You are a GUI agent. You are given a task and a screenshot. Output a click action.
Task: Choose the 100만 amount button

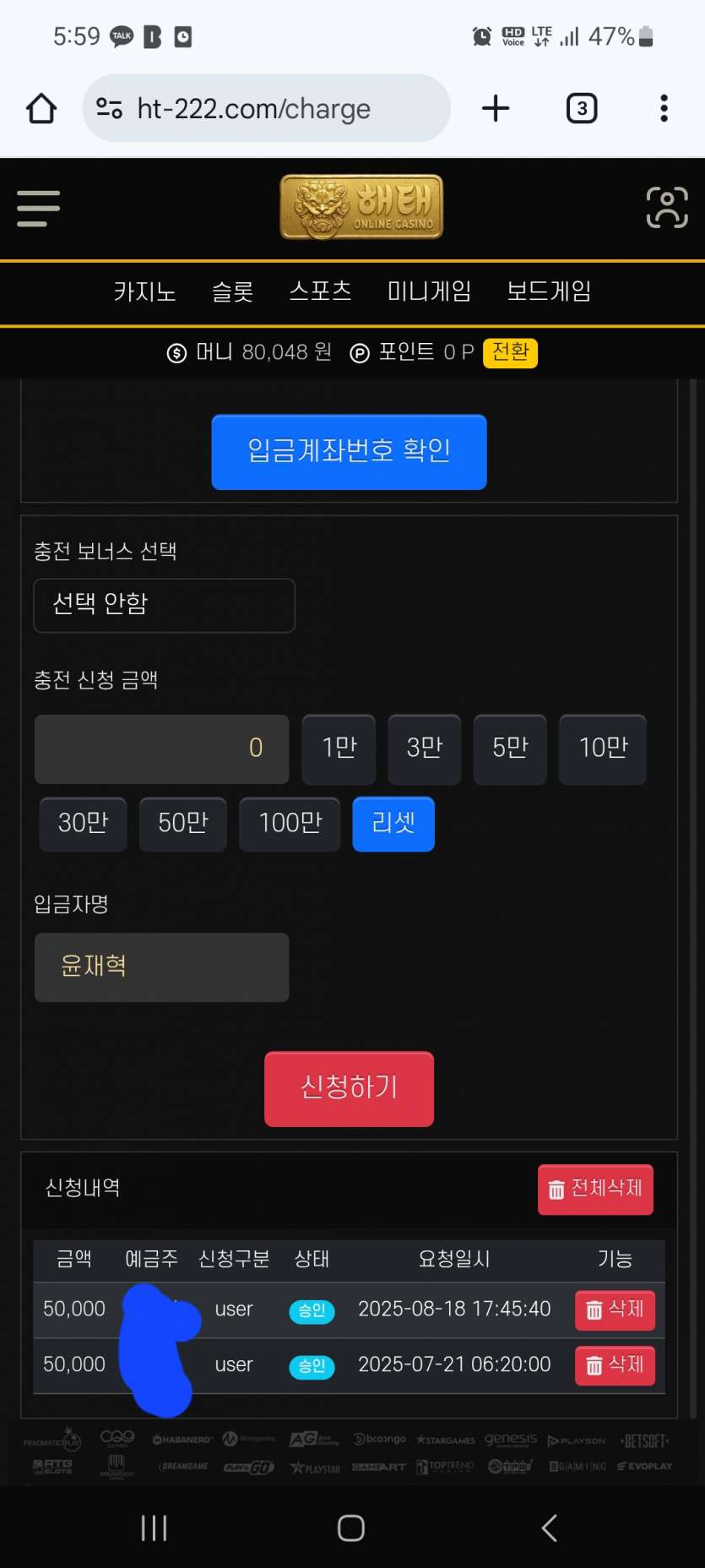(290, 824)
